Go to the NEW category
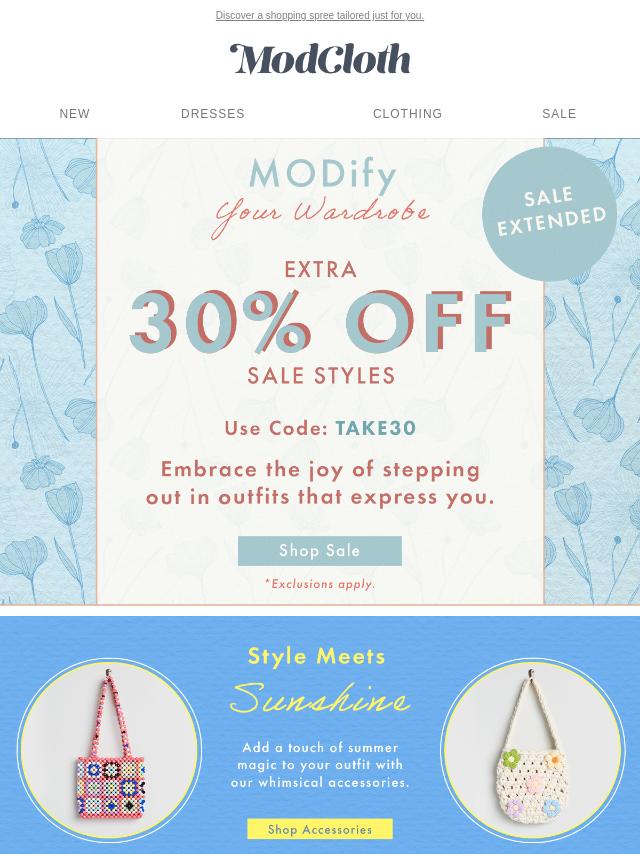Viewport: 640px width, 854px height. (x=75, y=114)
